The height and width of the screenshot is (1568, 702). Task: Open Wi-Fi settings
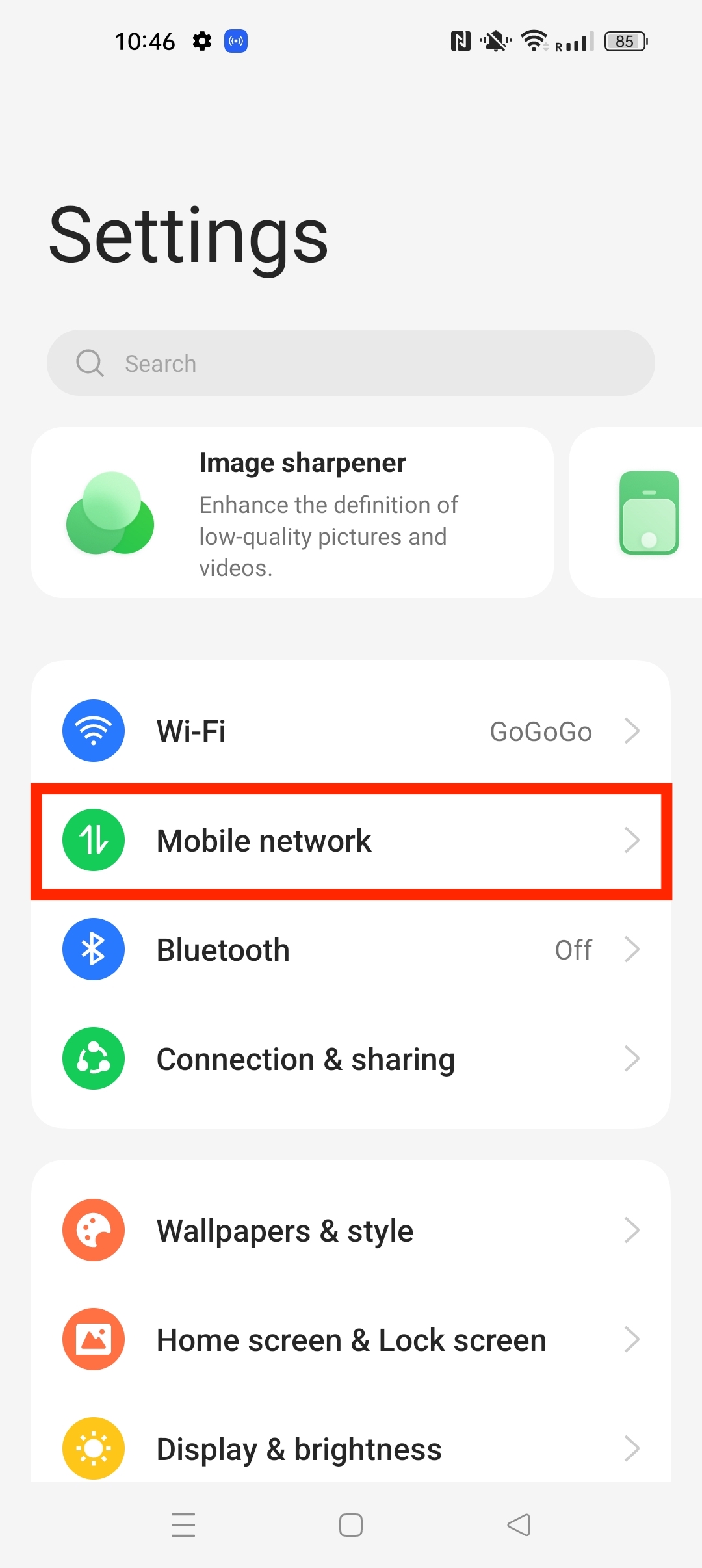point(351,731)
